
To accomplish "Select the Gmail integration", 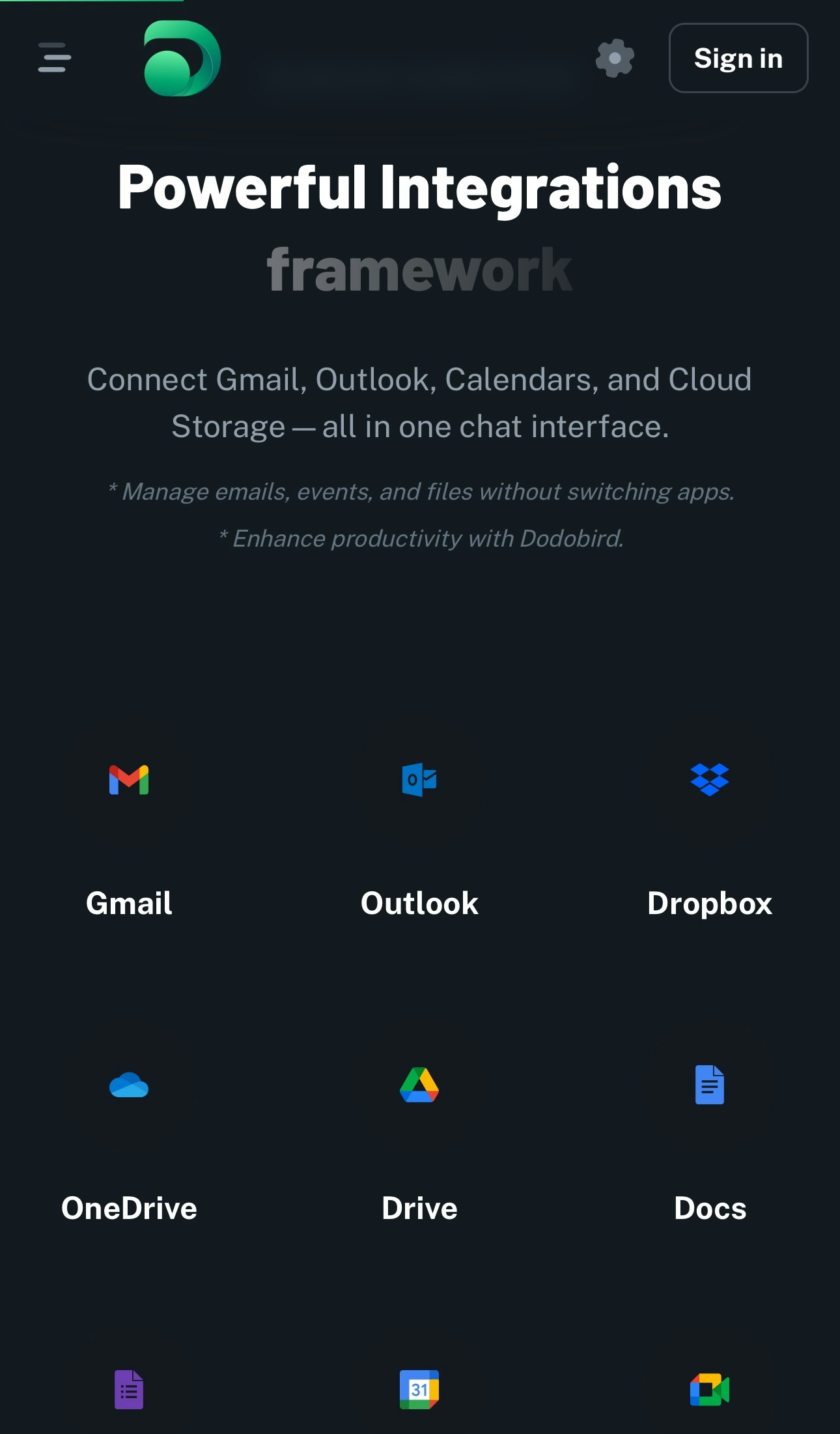I will click(x=129, y=780).
